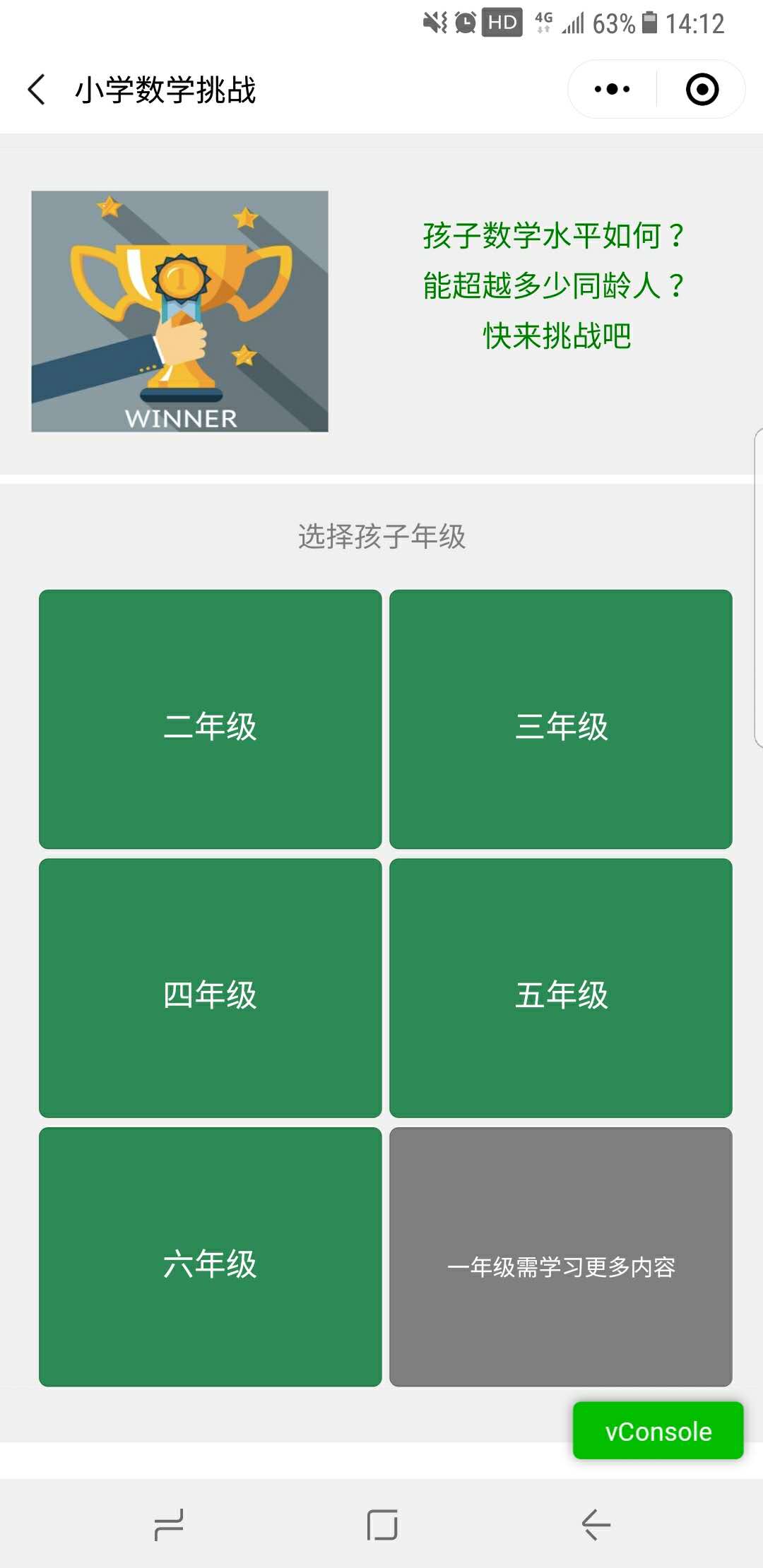Screen dimensions: 763x1568
Task: Open the vConsole debug panel
Action: point(658,1430)
